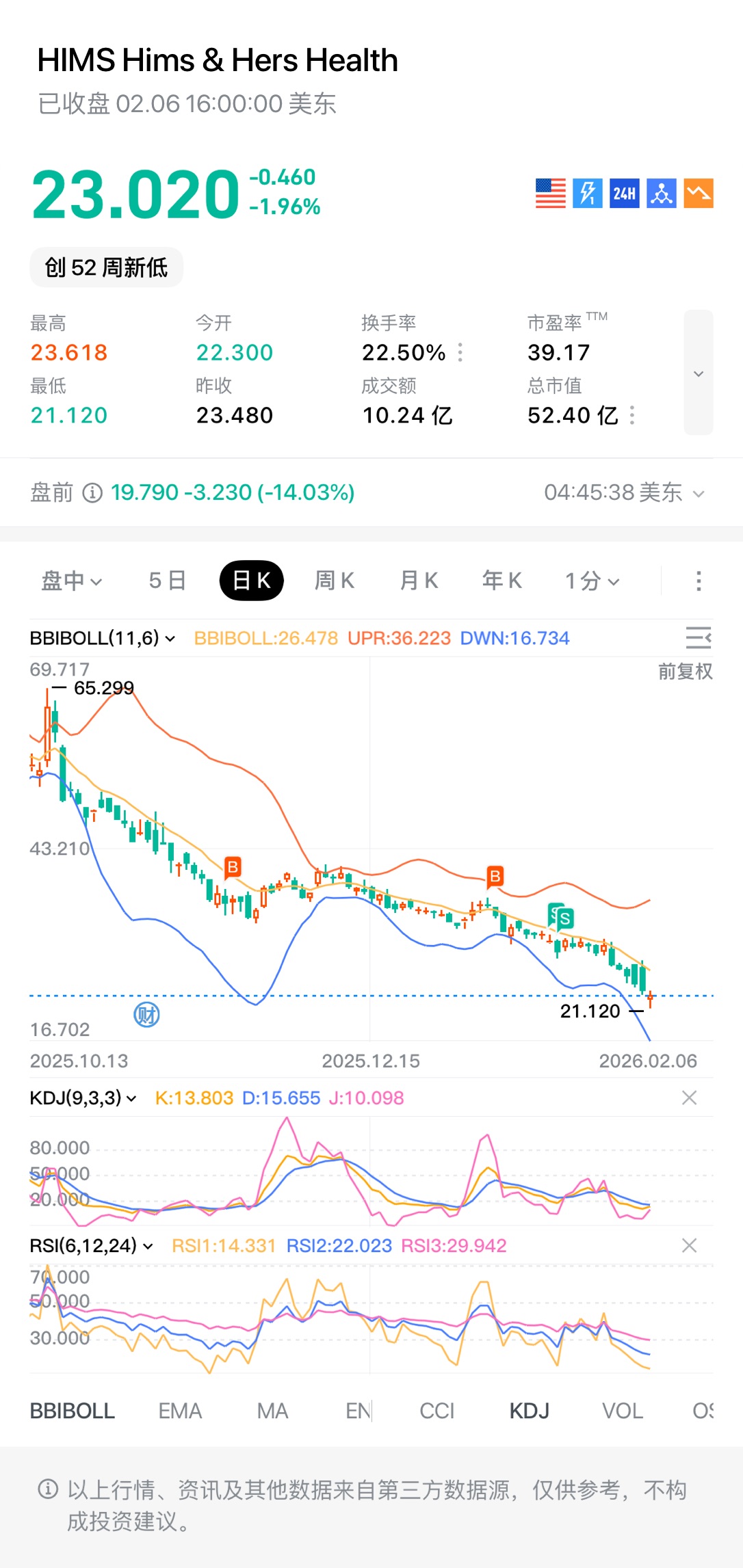The height and width of the screenshot is (1568, 743).
Task: Open the 24H trading icon
Action: pos(624,194)
